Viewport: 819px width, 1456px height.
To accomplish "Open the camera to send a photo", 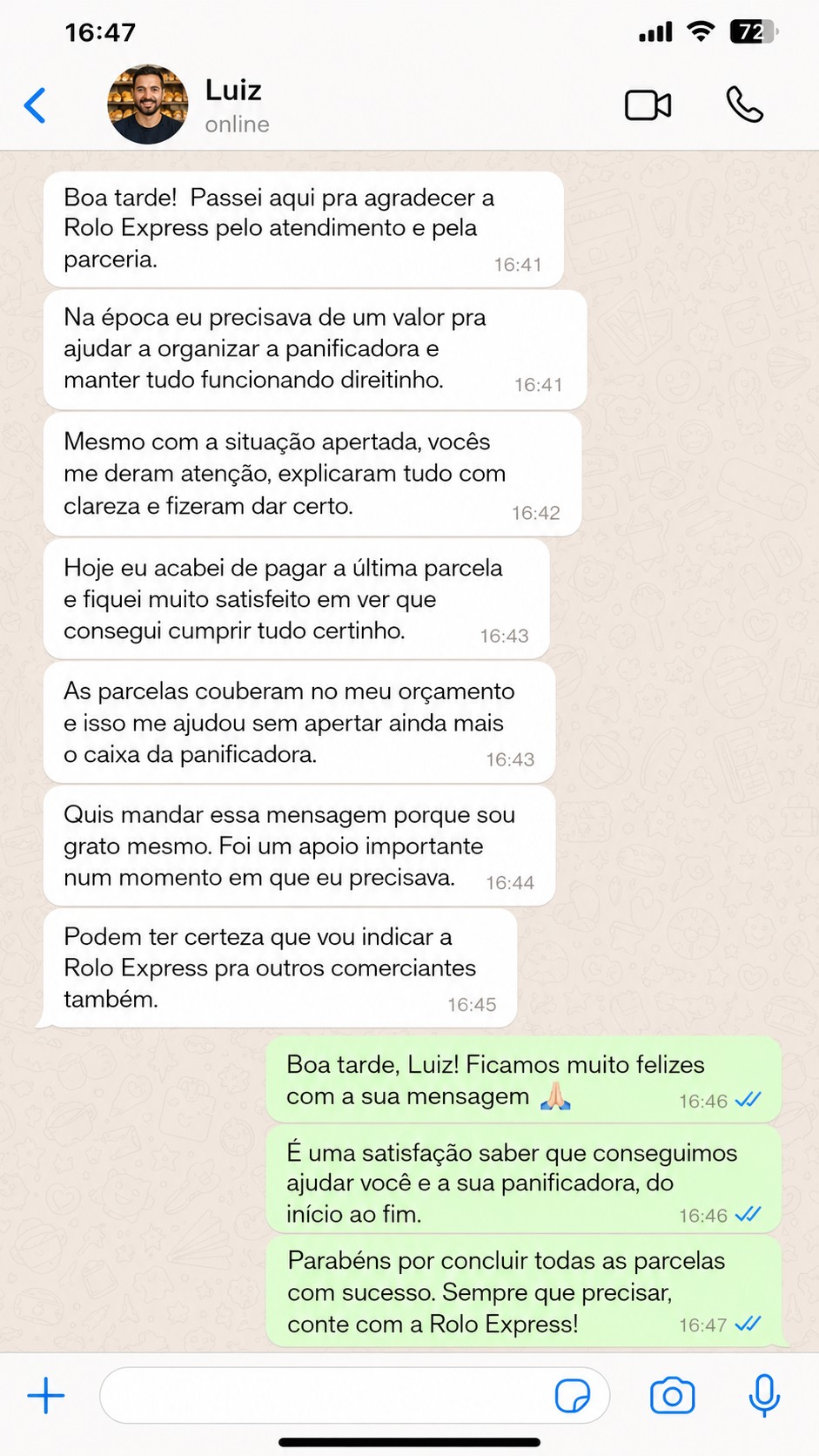I will coord(673,1396).
